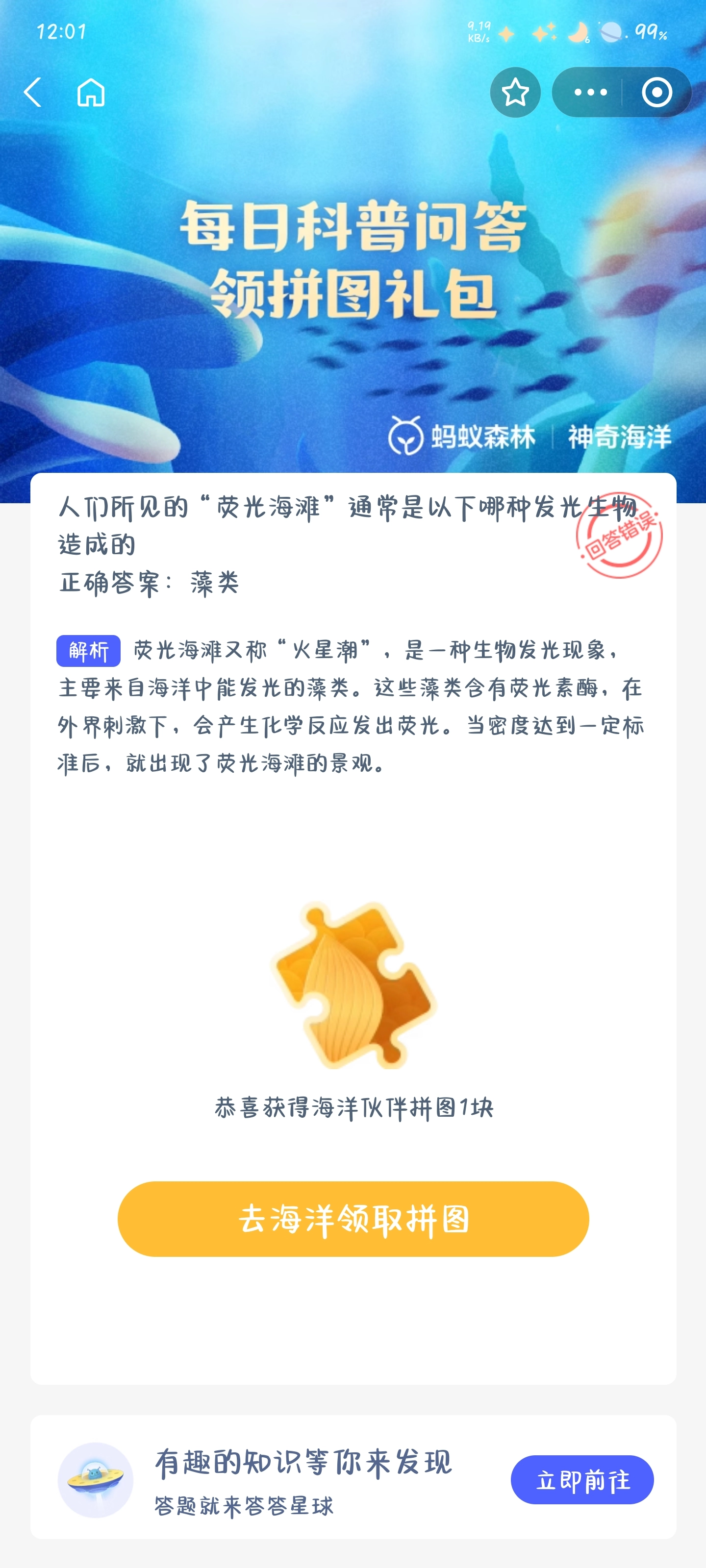This screenshot has height=1568, width=706.
Task: Tap 去海洋领取拼图 button
Action: click(x=353, y=1219)
